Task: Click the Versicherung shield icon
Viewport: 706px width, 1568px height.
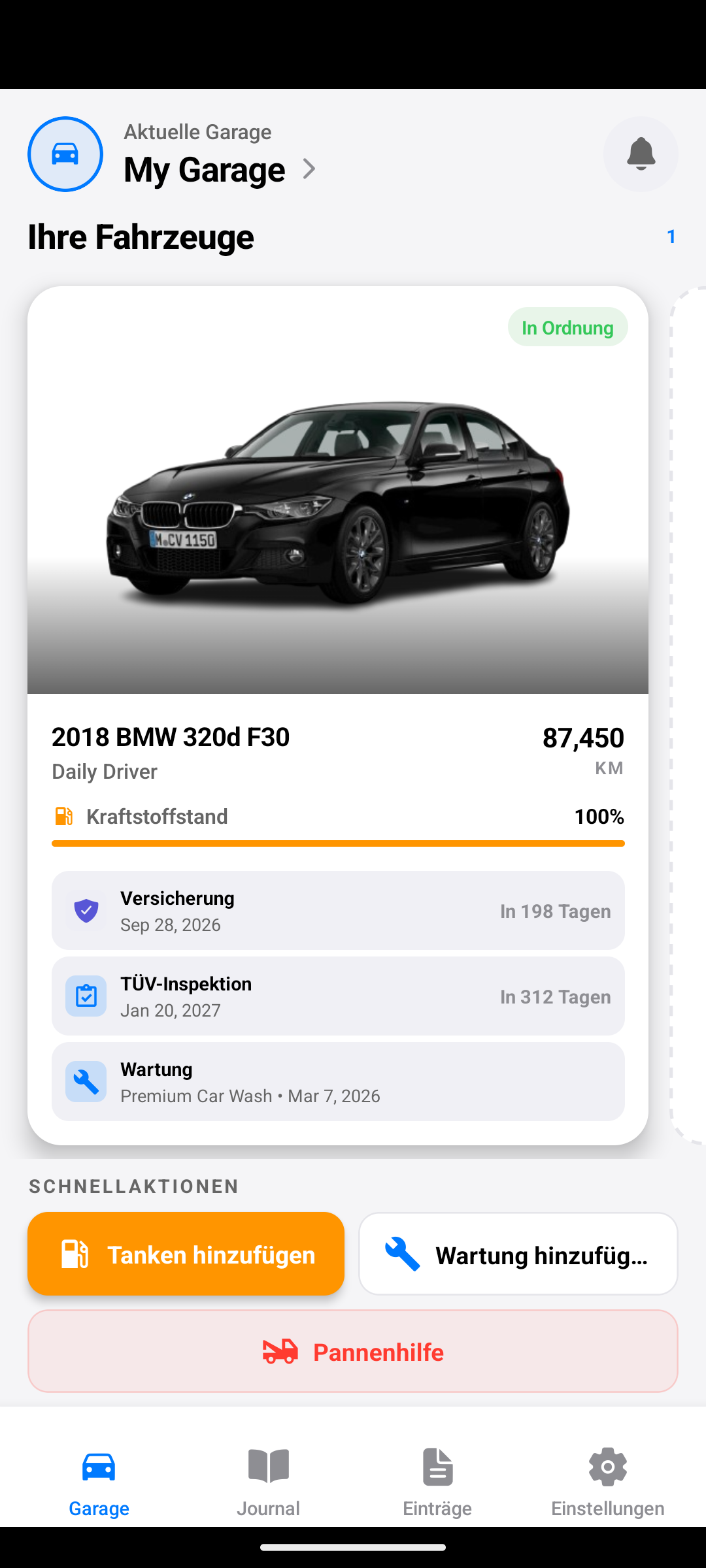Action: (x=86, y=909)
